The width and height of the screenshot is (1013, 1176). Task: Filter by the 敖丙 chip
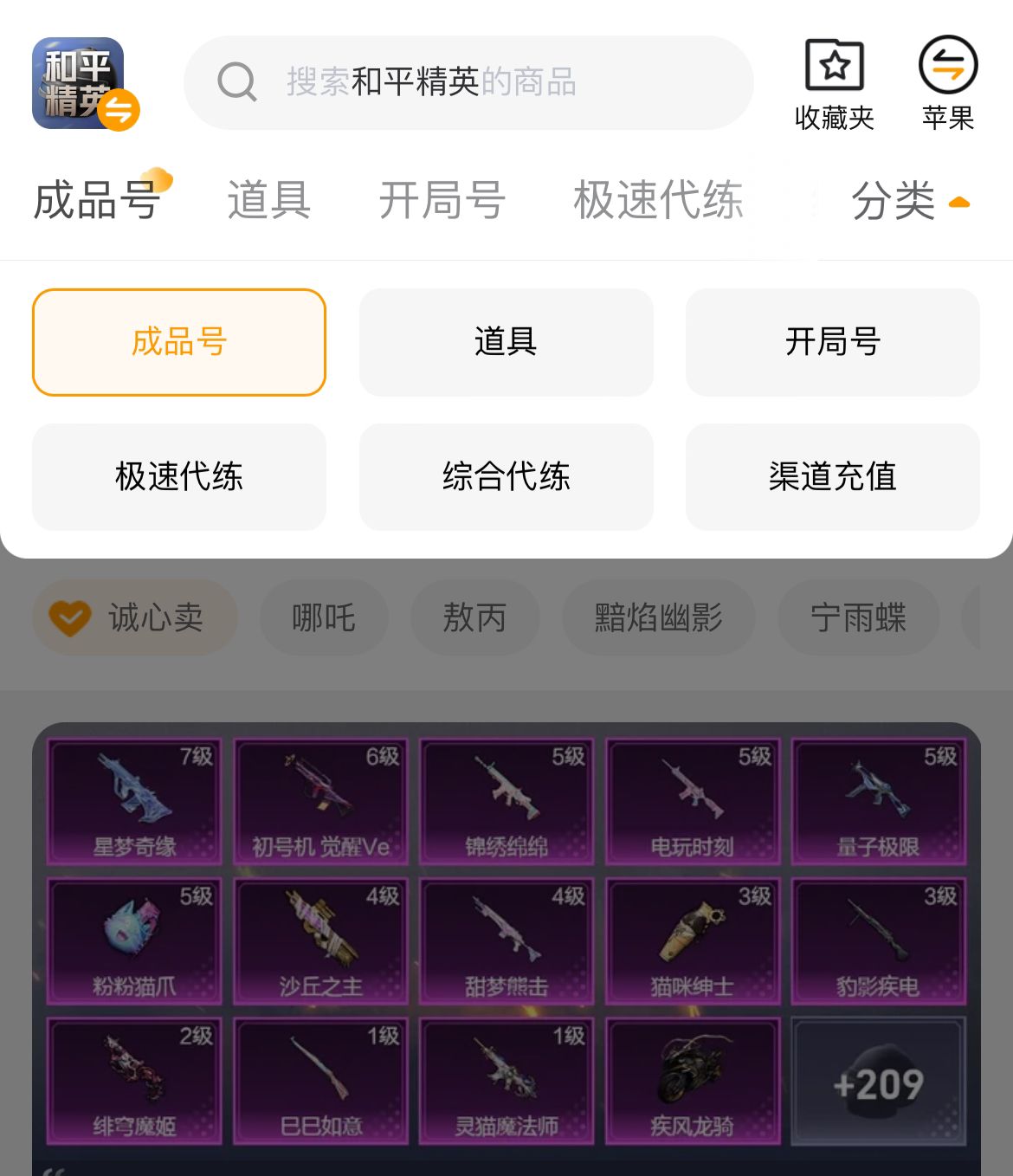[474, 617]
